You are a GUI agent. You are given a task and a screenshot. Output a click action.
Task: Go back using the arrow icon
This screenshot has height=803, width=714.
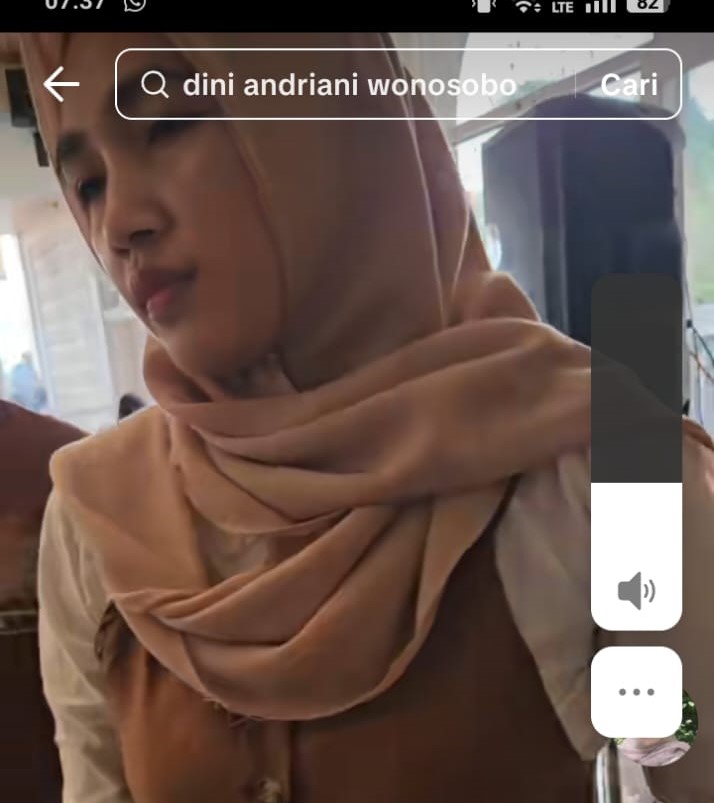click(x=61, y=85)
